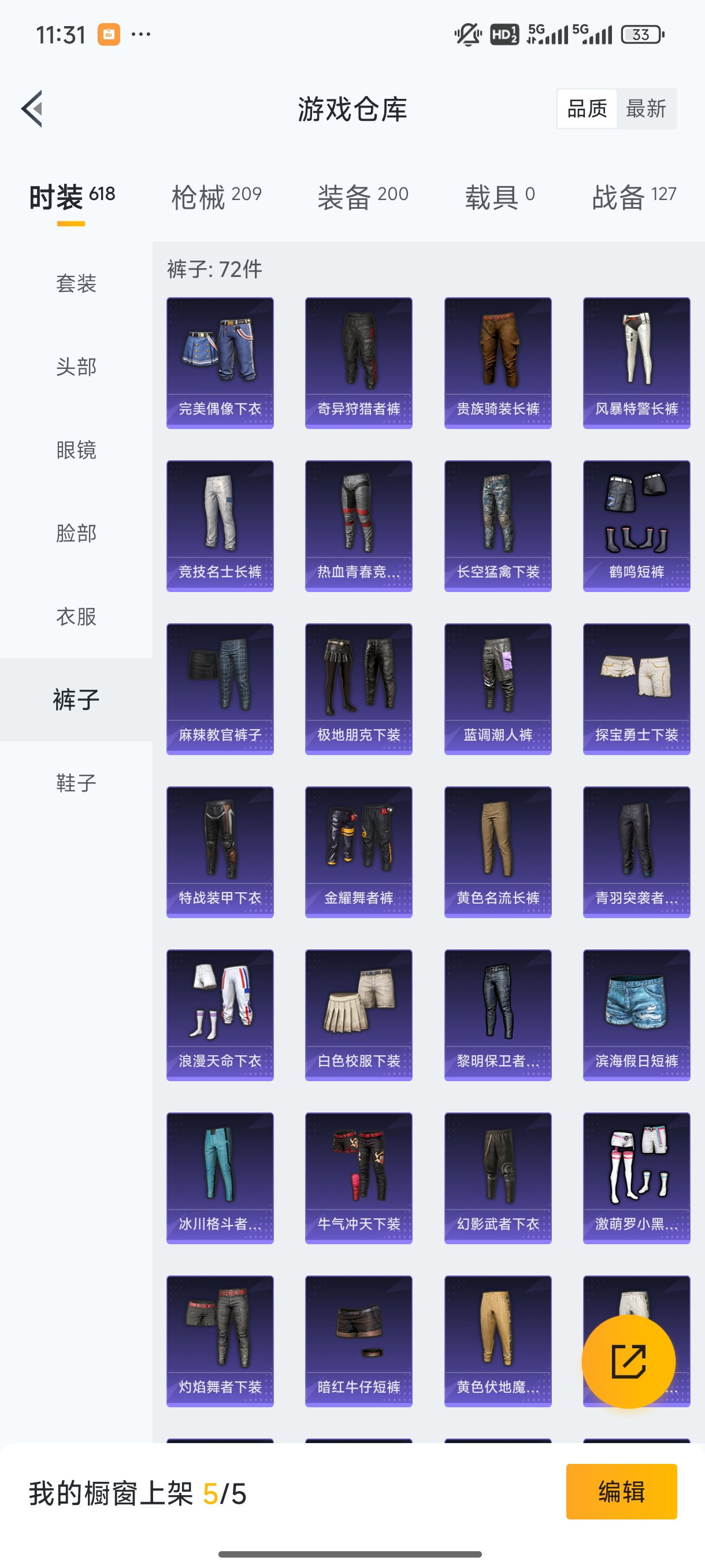705x1568 pixels.
Task: Switch to the 战备 tab
Action: (x=634, y=197)
